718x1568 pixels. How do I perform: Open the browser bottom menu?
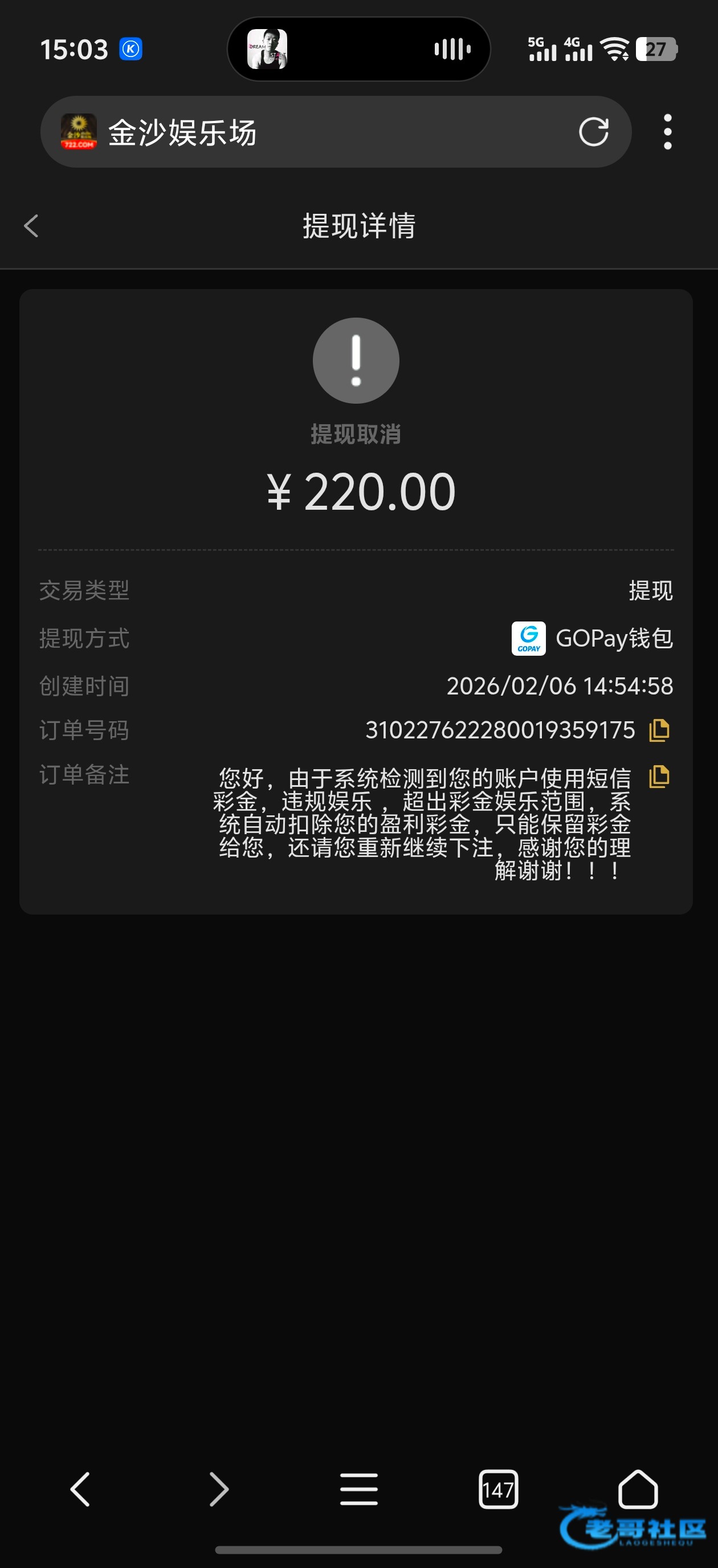coord(359,1489)
